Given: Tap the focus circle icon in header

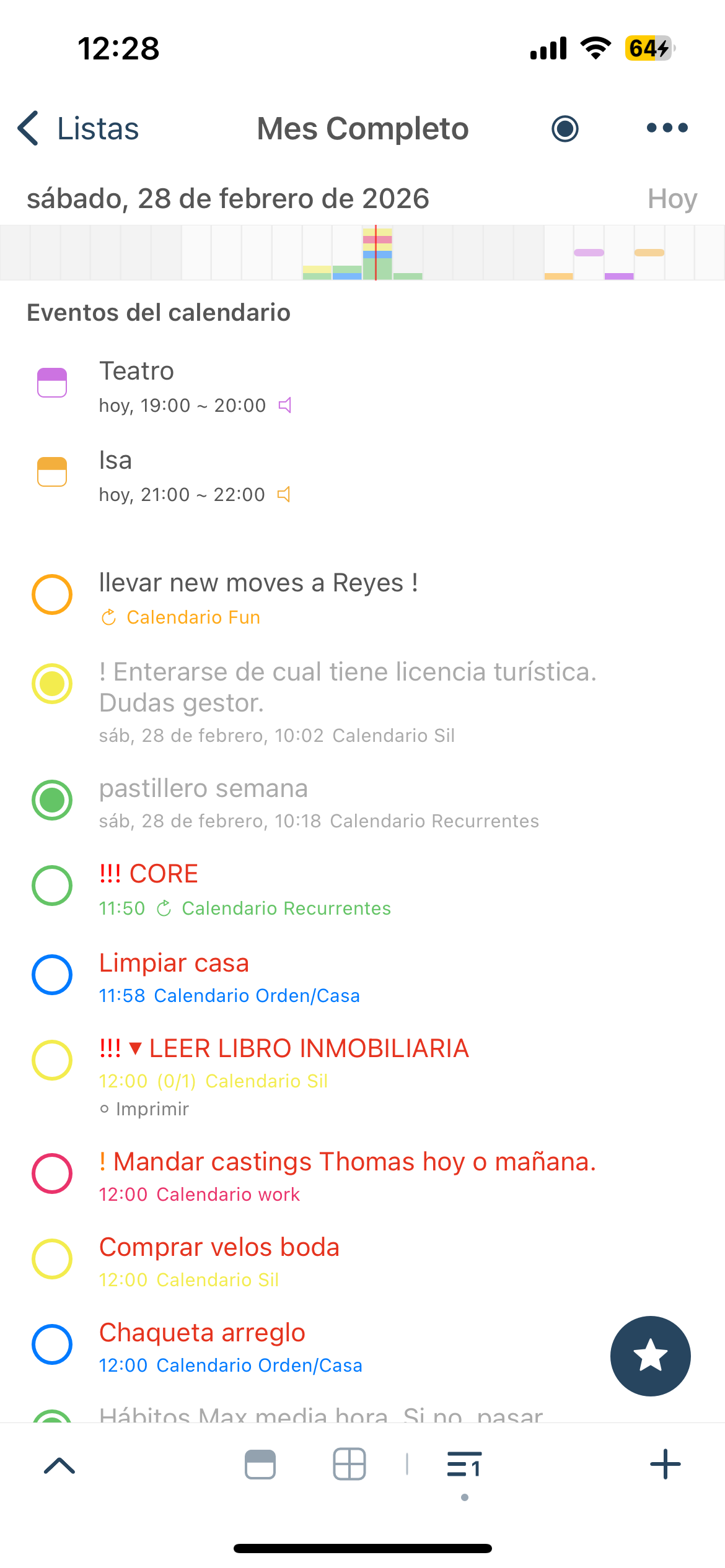Looking at the screenshot, I should 565,129.
